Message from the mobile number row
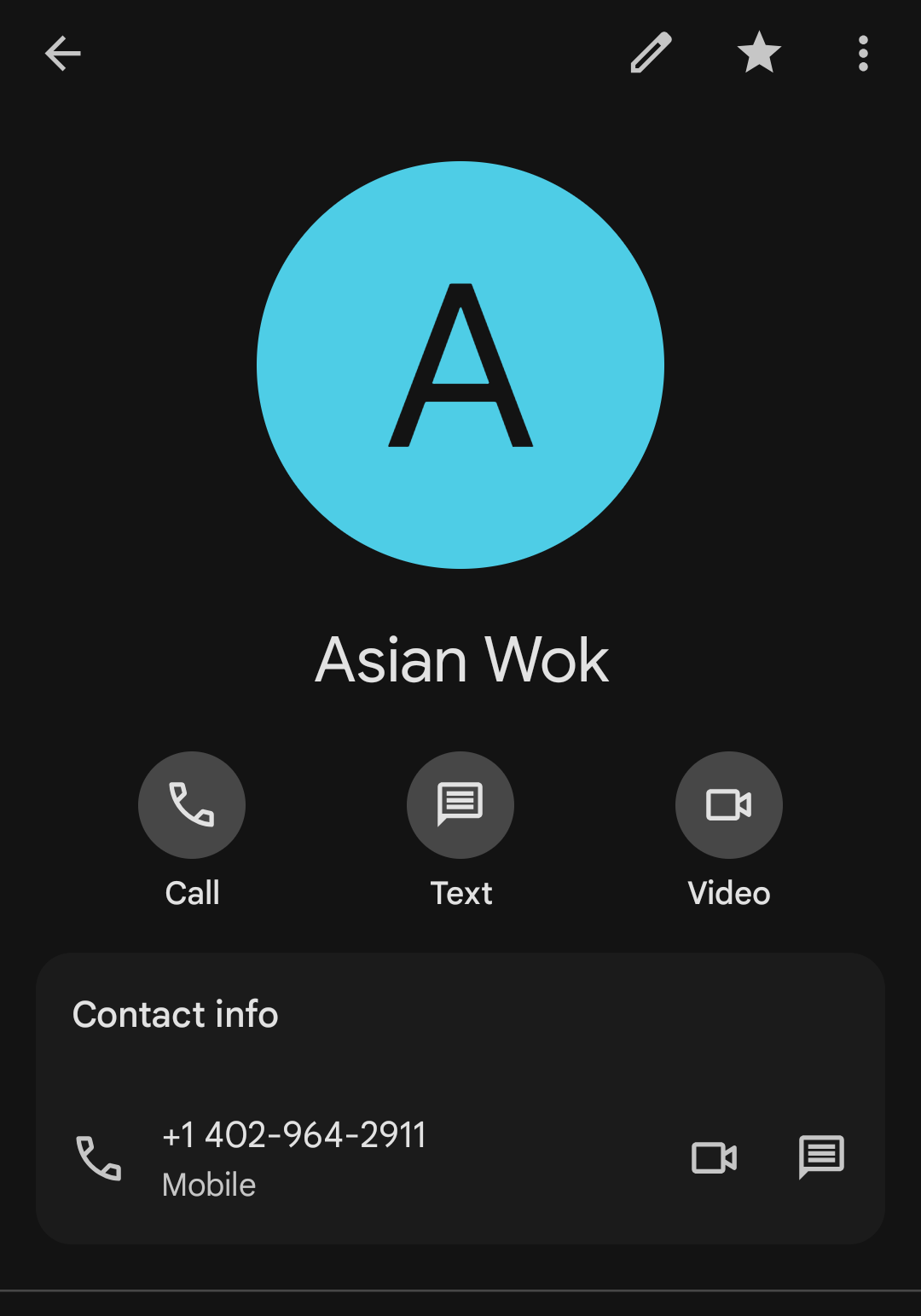The height and width of the screenshot is (1316, 921). coord(821,1157)
